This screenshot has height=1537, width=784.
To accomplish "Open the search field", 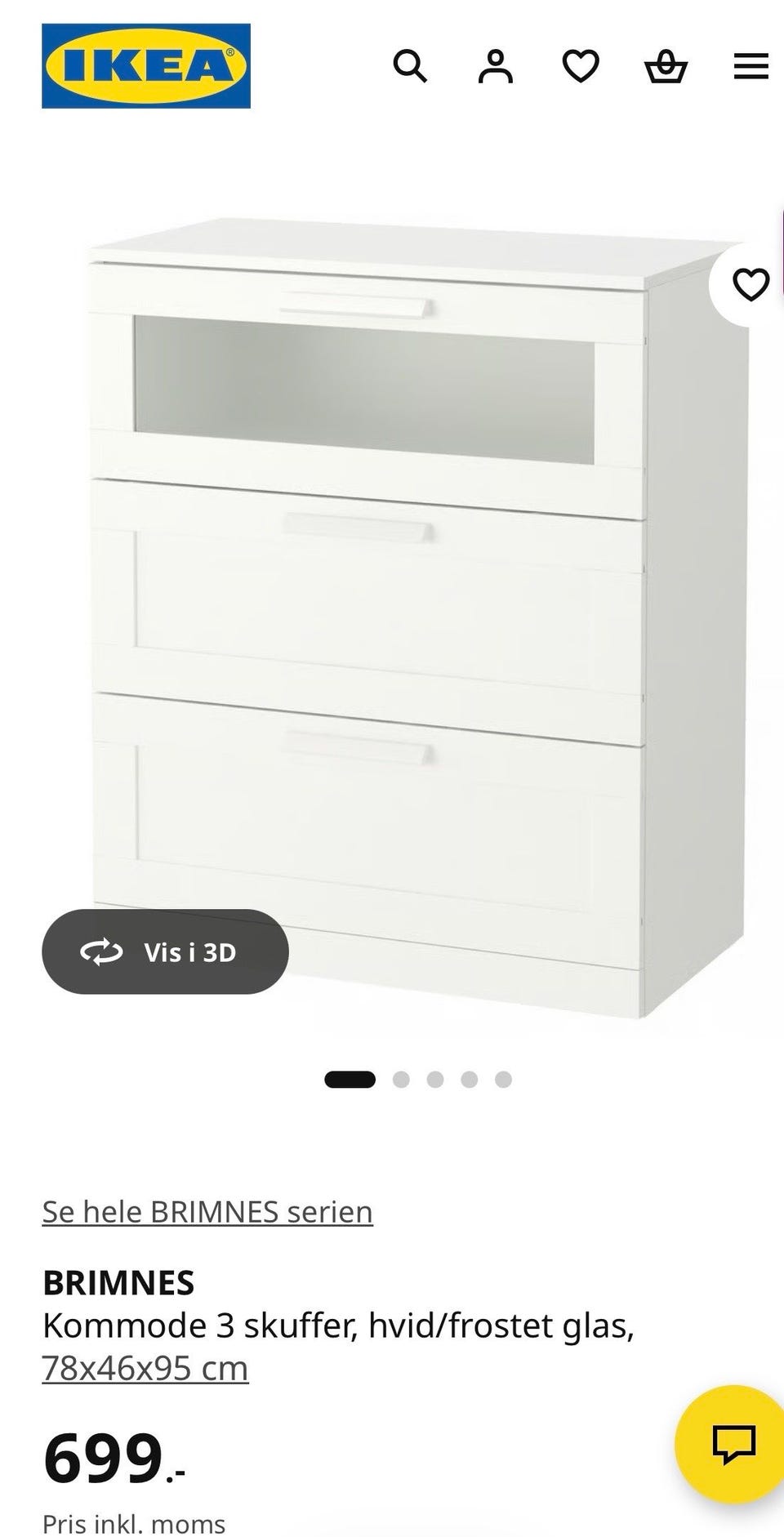I will coord(412,66).
